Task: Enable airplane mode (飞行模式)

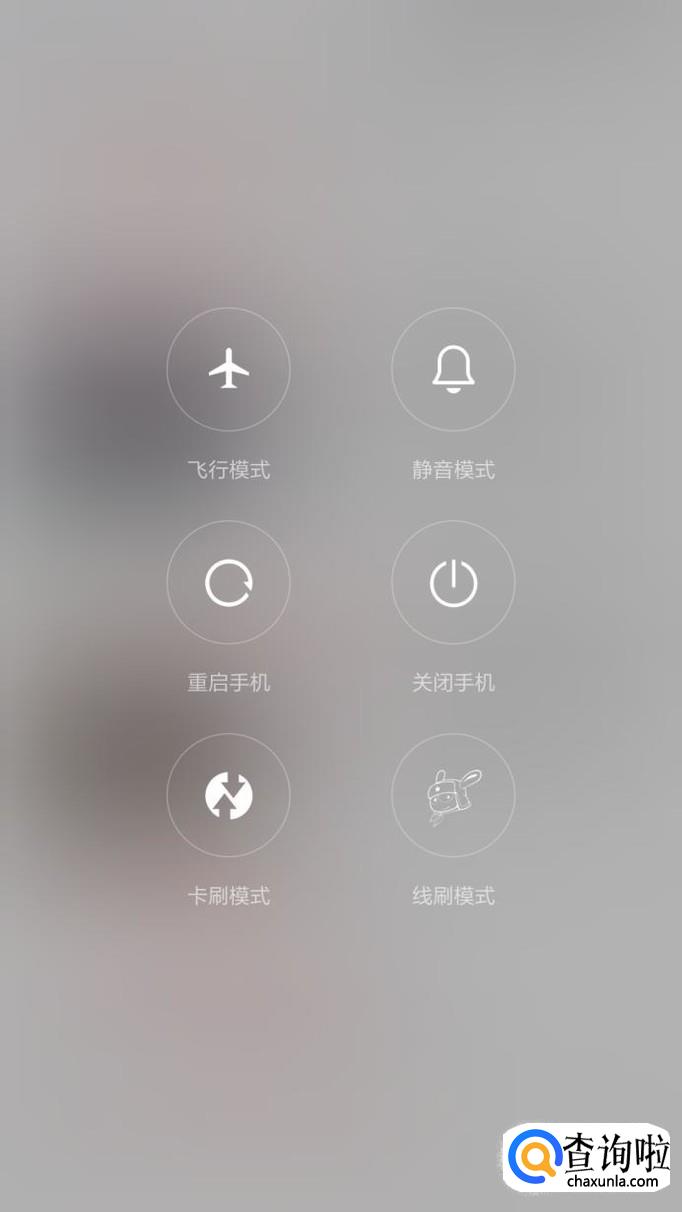Action: click(x=228, y=369)
